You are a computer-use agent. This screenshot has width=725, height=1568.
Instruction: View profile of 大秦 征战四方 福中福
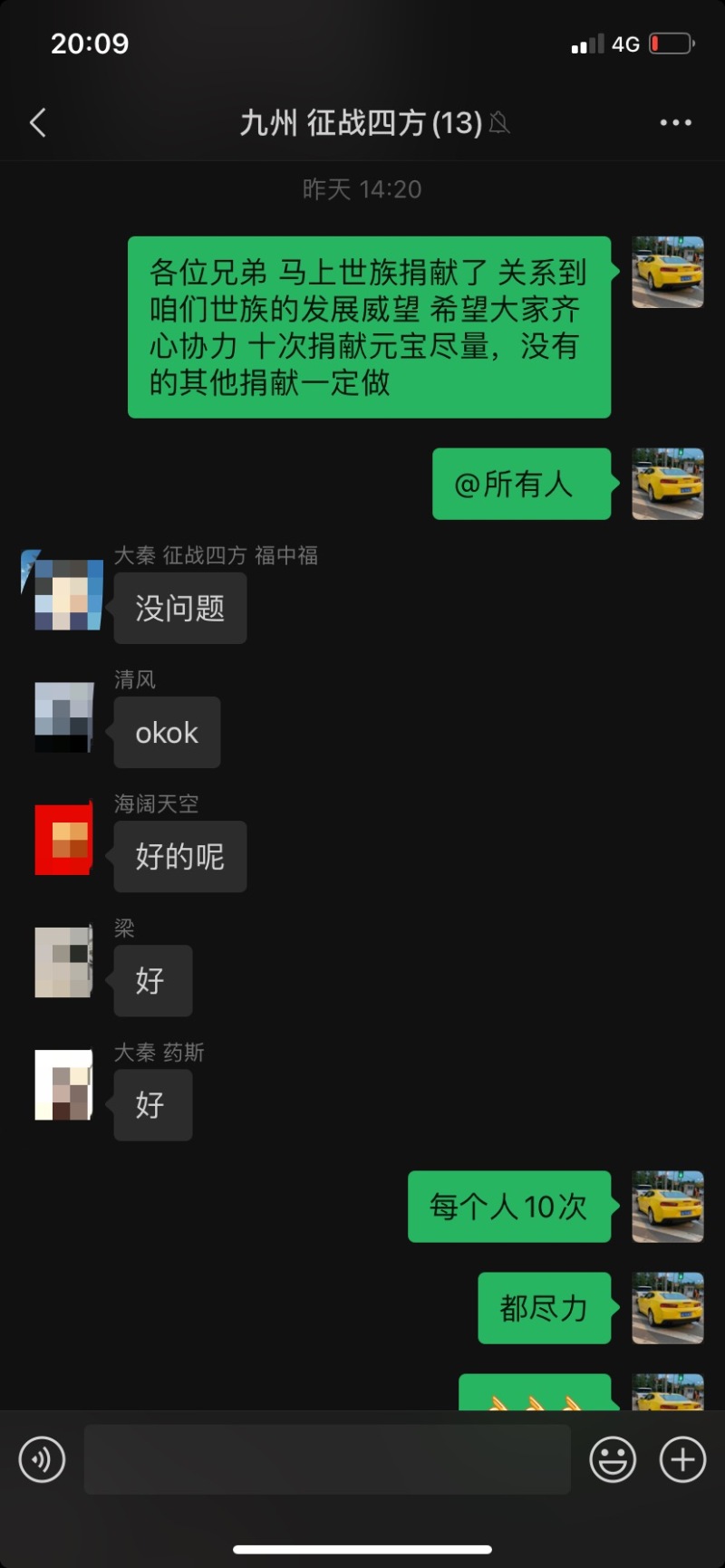point(63,594)
